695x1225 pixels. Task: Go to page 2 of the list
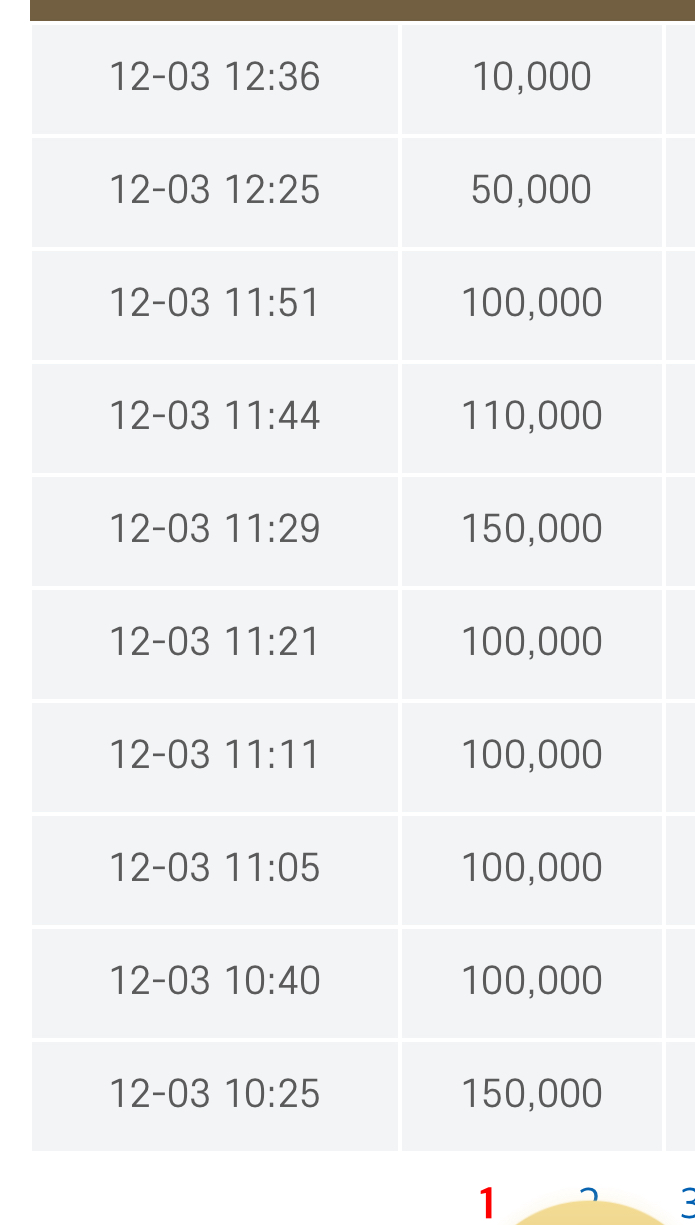(589, 1193)
